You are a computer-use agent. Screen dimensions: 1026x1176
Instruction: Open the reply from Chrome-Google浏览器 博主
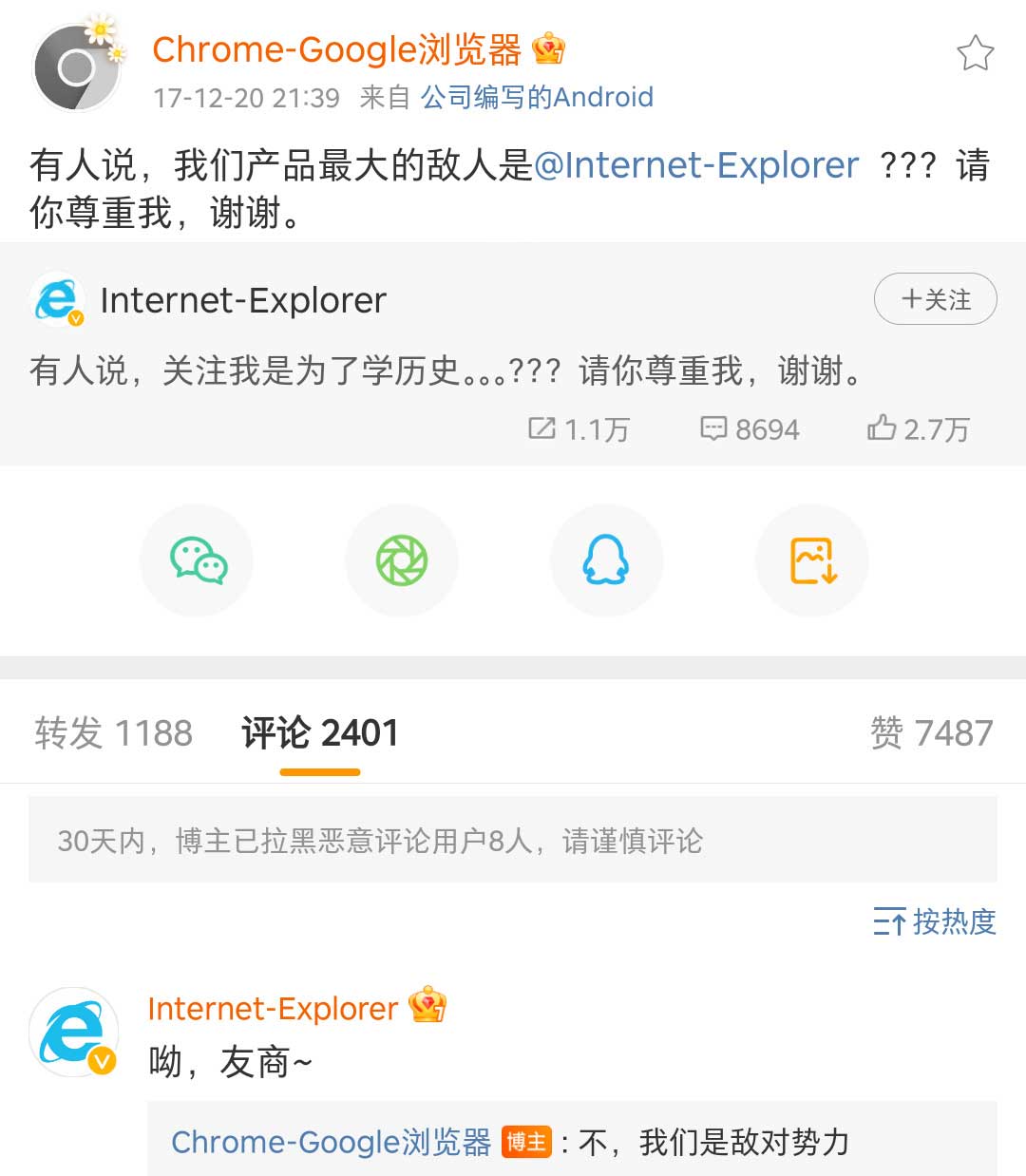coord(570,1142)
